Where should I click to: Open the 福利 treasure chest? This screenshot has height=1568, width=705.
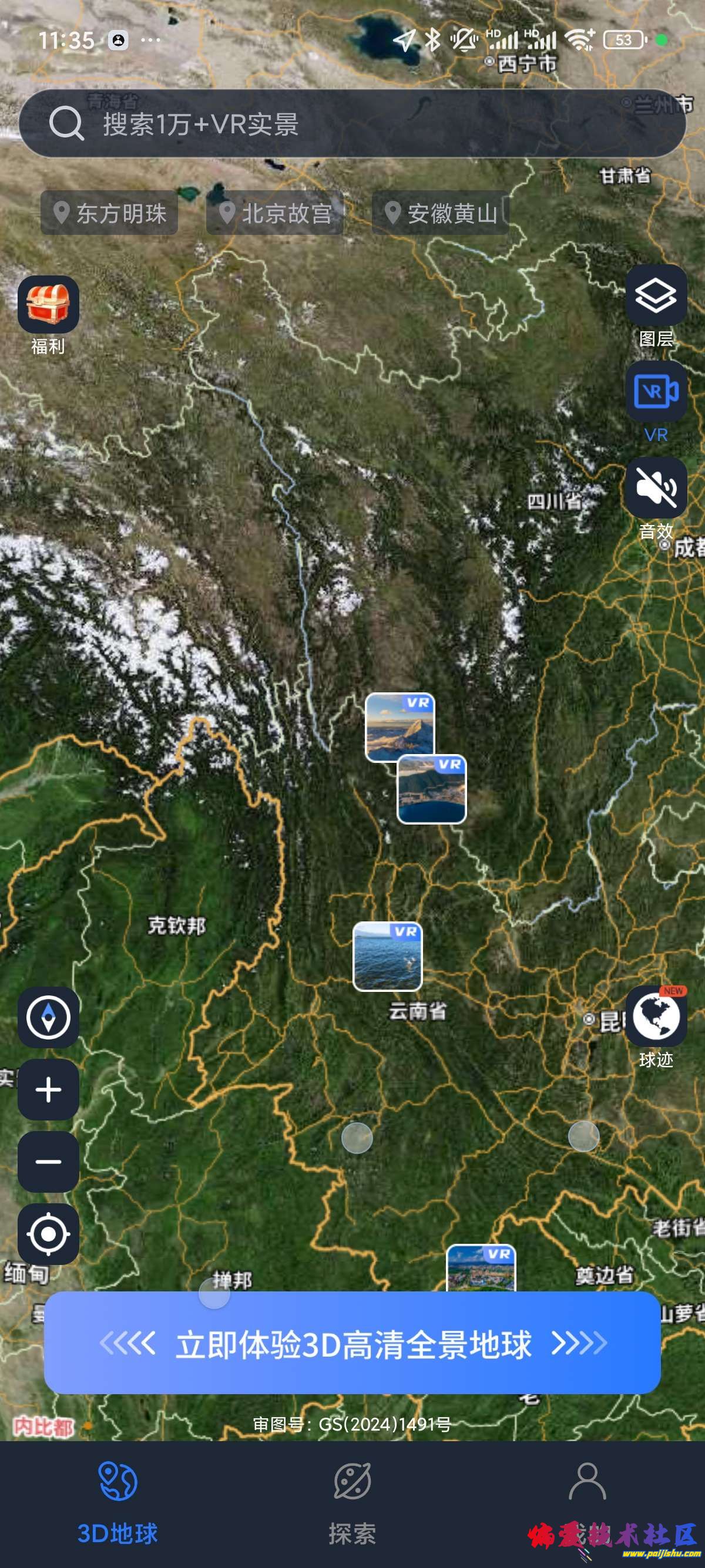48,304
